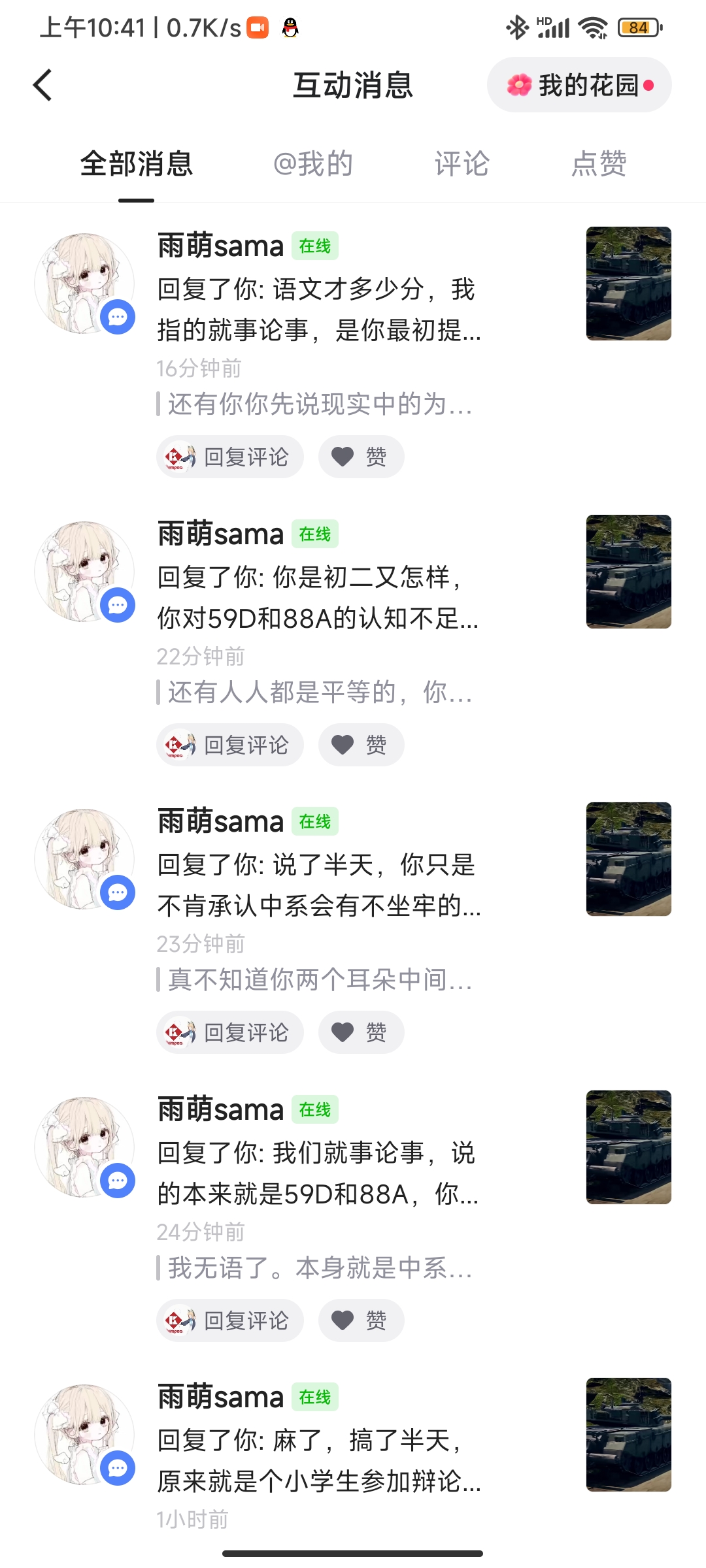Like the reply from 22分钟前
The width and height of the screenshot is (706, 1568).
click(x=361, y=745)
